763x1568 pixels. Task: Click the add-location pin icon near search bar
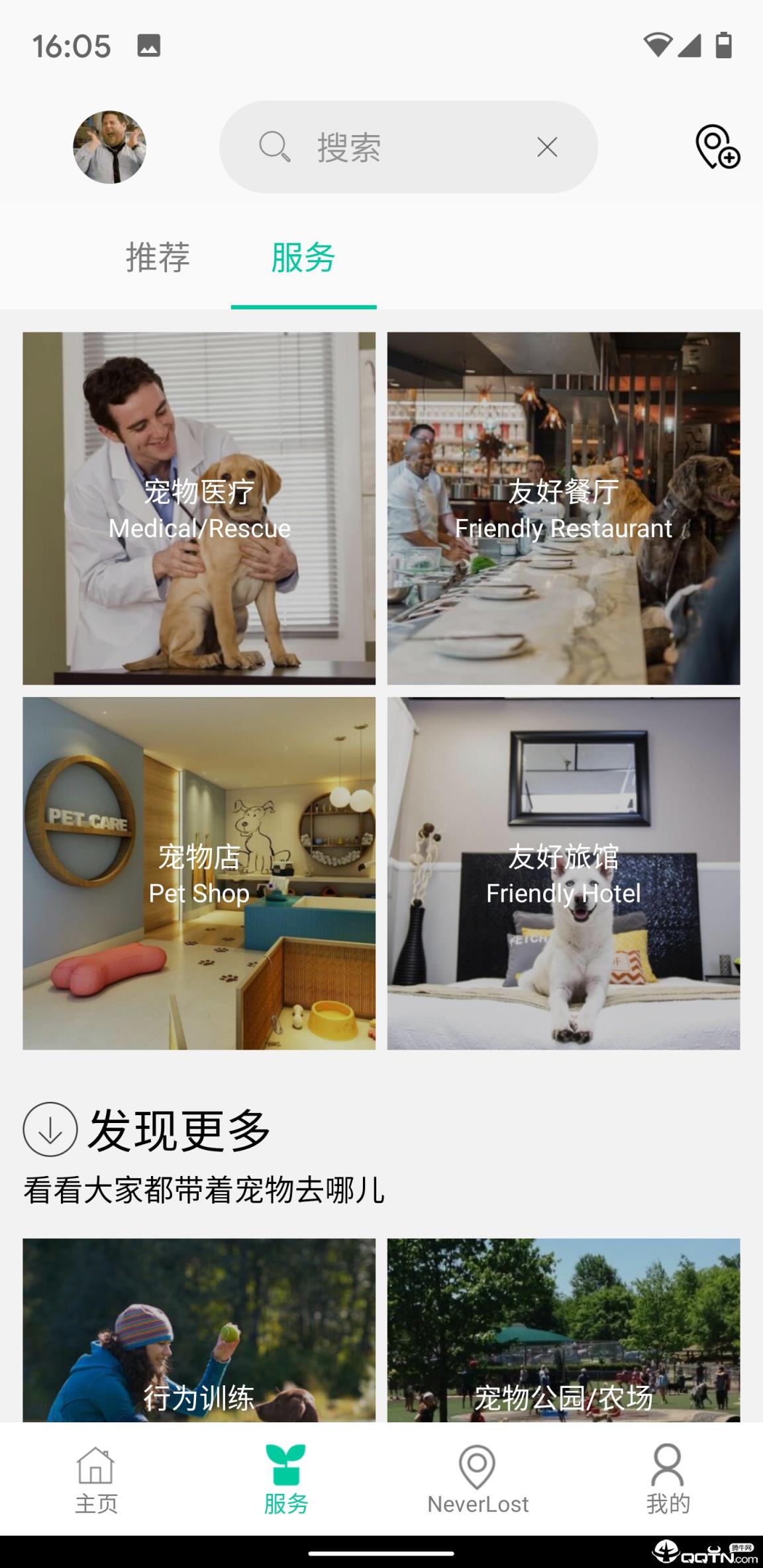click(x=719, y=148)
